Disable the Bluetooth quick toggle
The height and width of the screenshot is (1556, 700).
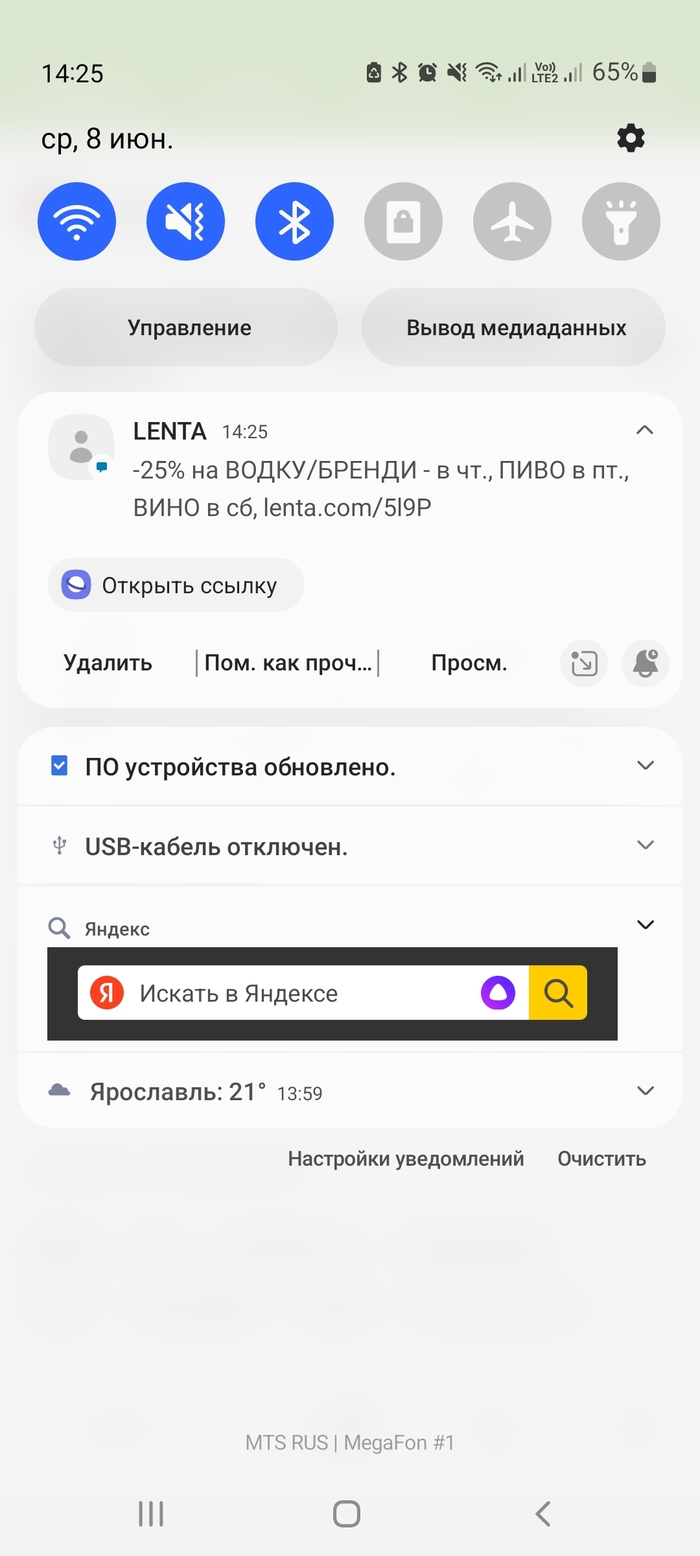[294, 222]
